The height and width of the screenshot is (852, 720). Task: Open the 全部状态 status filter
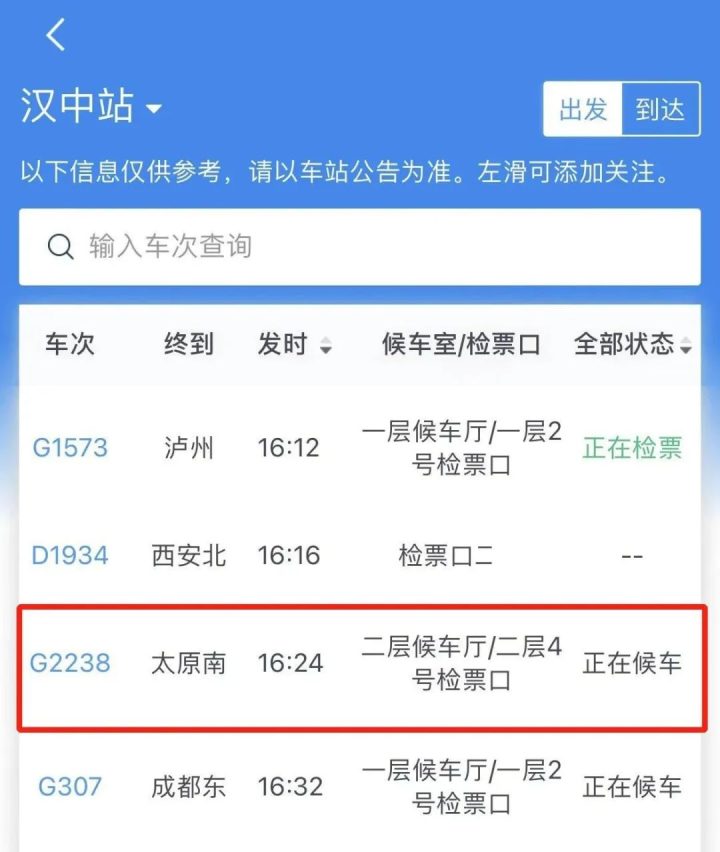pos(632,345)
